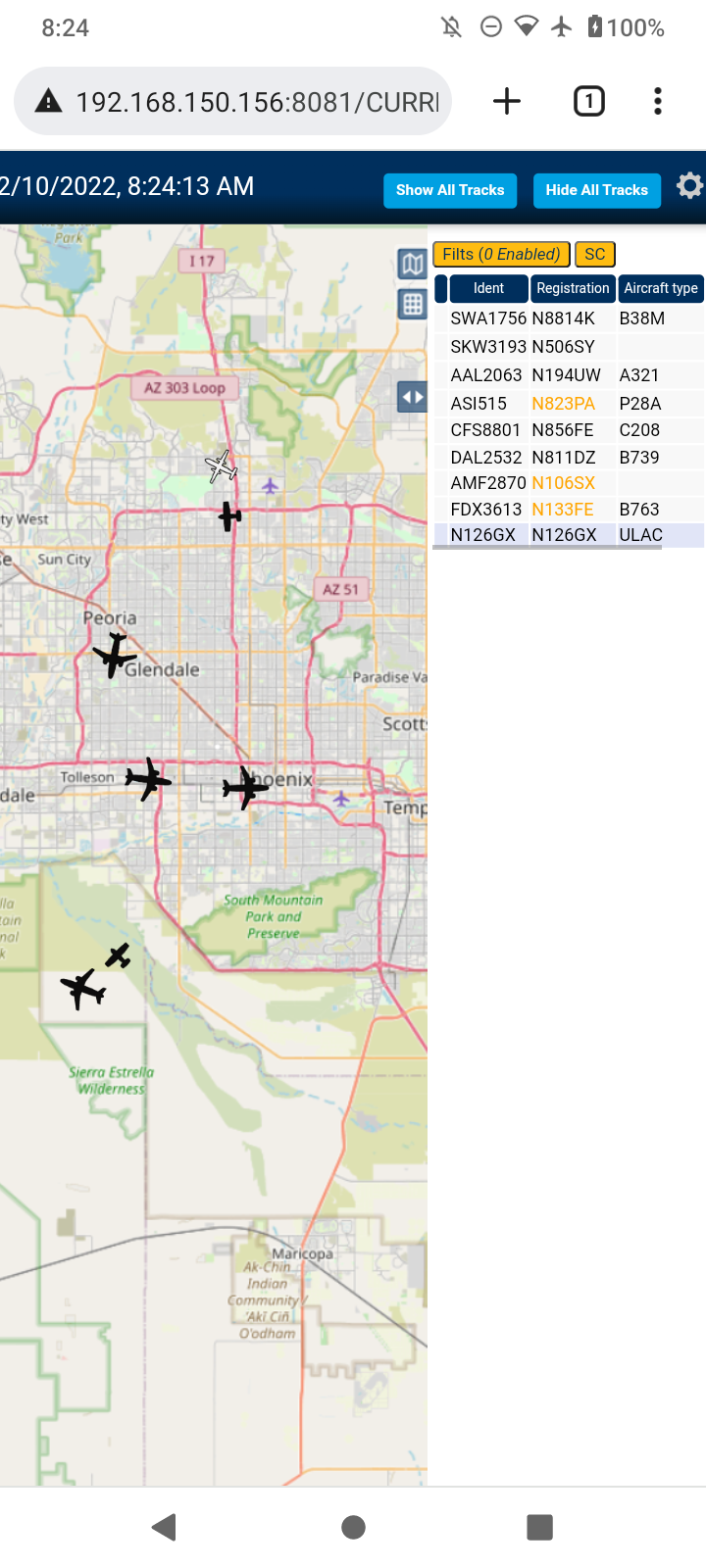This screenshot has height=1568, width=706.
Task: Open the browser overflow menu
Action: (658, 101)
